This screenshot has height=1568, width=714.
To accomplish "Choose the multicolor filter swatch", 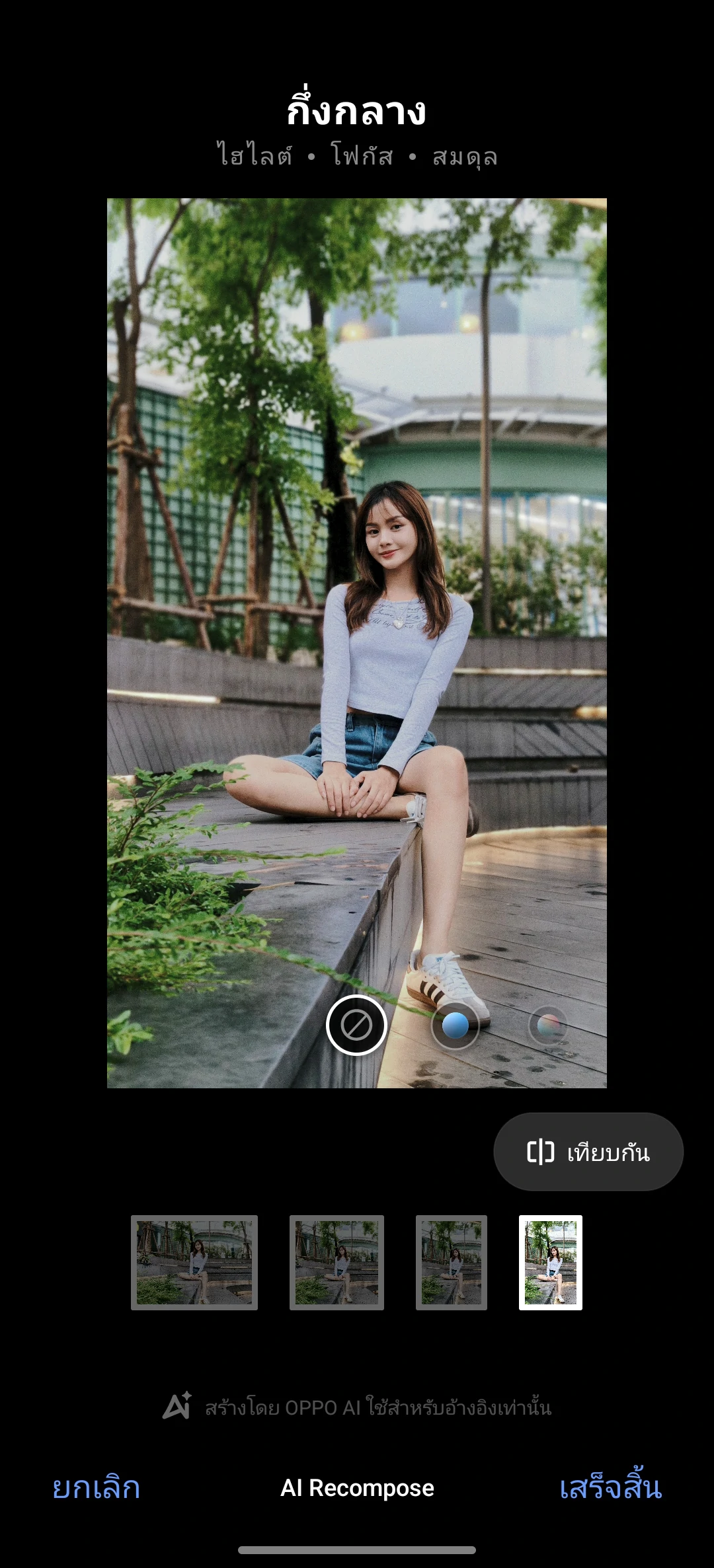I will coord(548,1026).
